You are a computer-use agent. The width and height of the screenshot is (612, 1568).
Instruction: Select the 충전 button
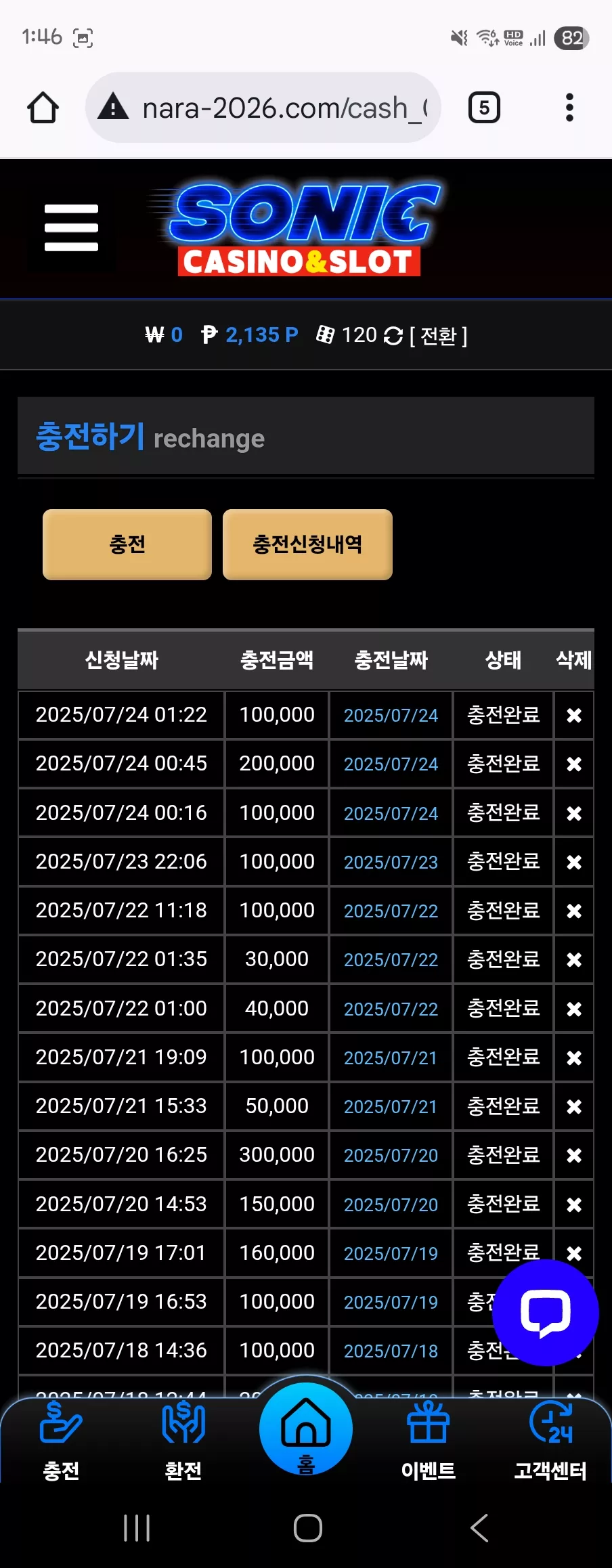(127, 544)
